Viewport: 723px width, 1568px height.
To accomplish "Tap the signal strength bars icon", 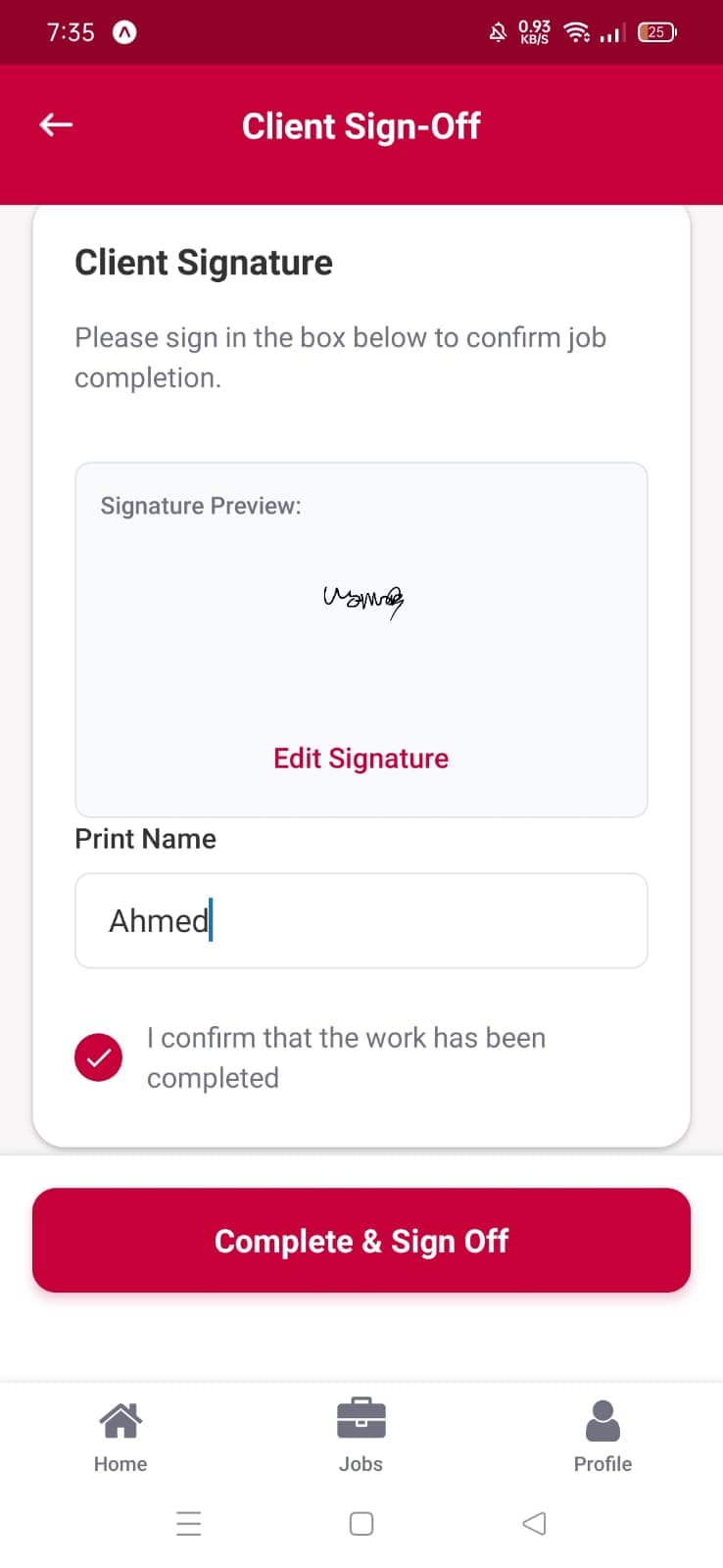I will pos(610,32).
